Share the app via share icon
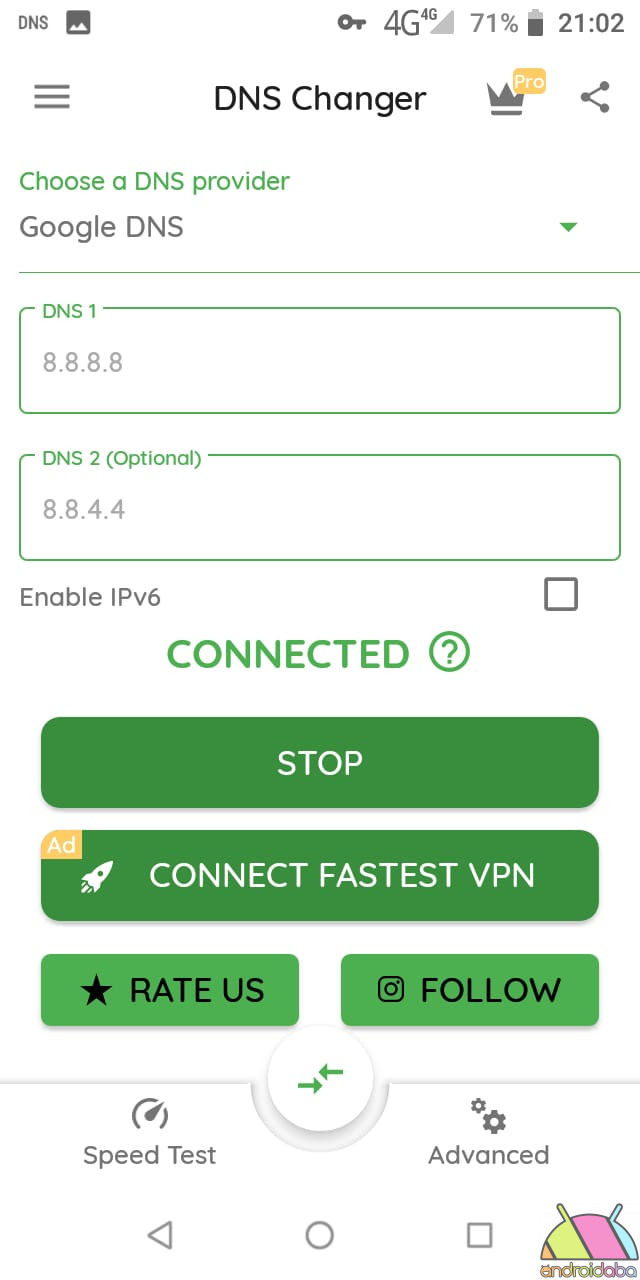 (x=595, y=97)
